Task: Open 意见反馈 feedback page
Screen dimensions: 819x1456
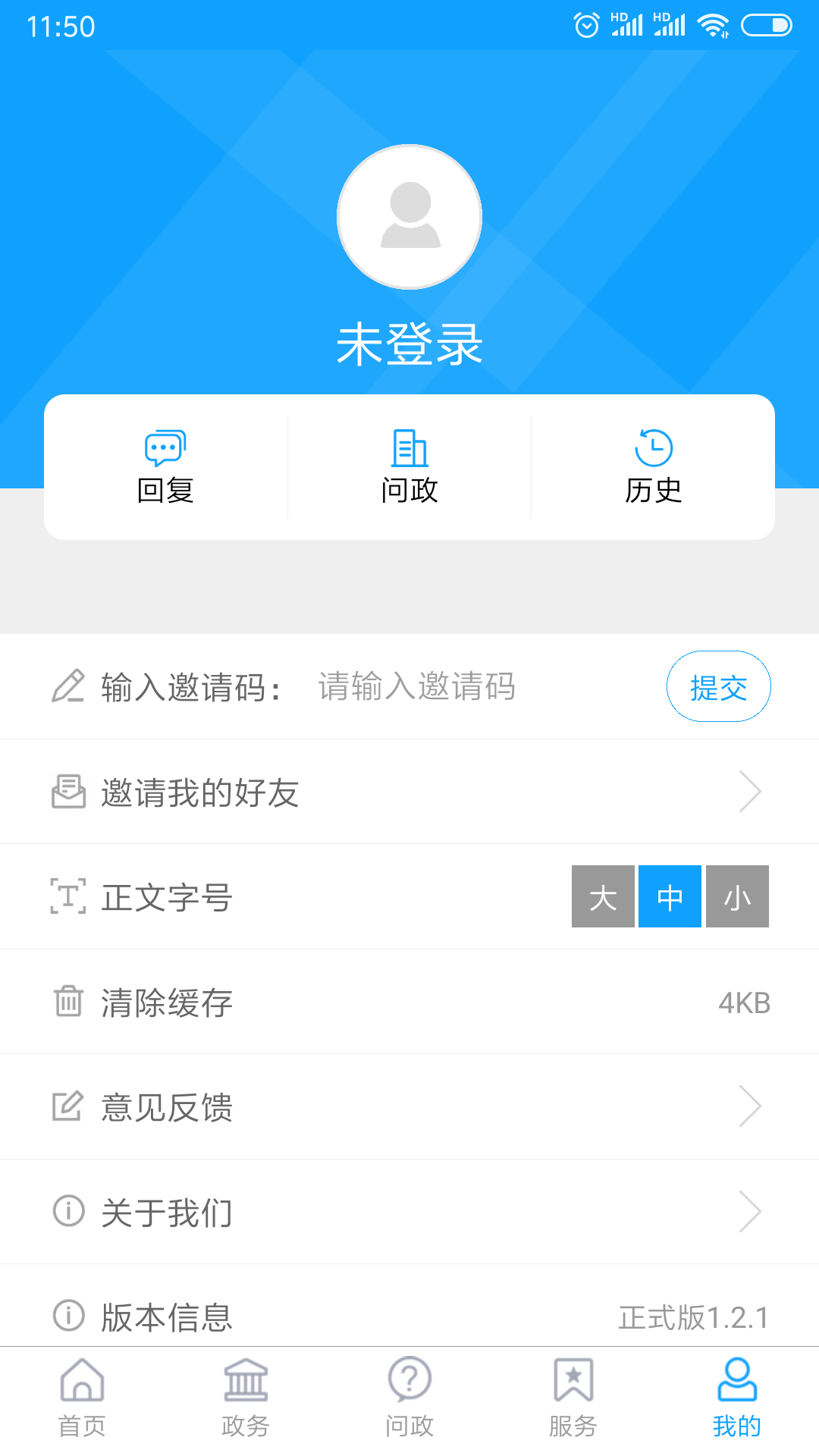Action: pos(409,1107)
